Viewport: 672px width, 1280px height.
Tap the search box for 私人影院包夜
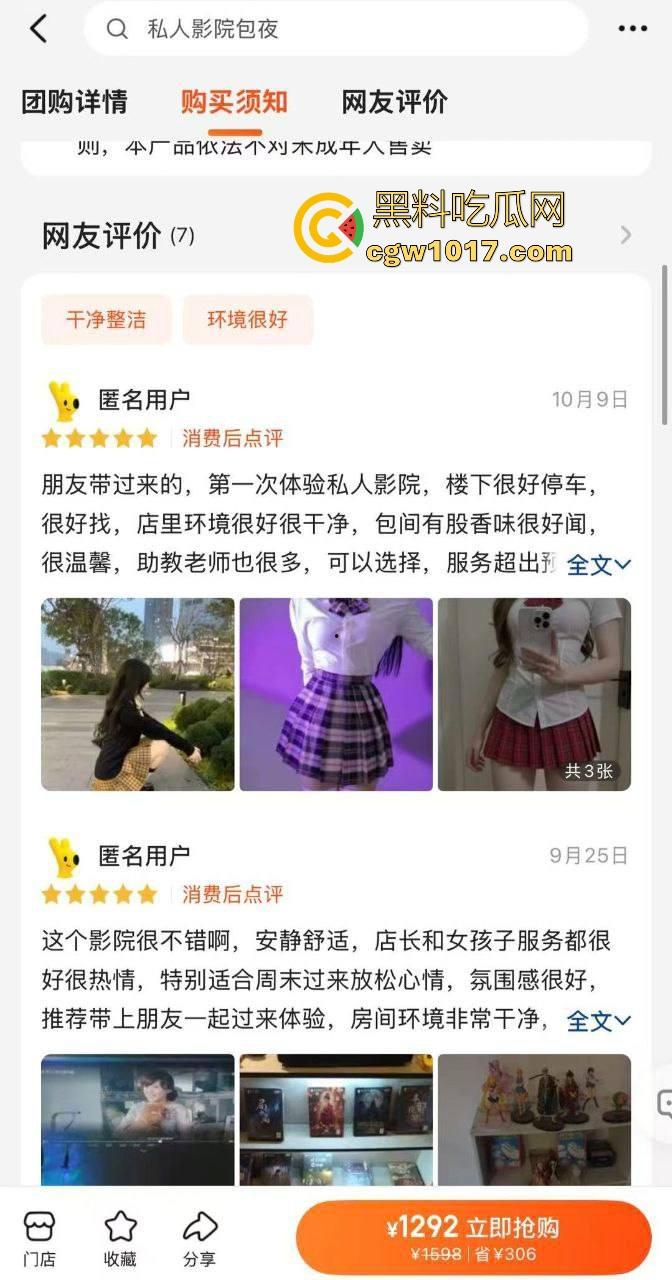coord(335,29)
